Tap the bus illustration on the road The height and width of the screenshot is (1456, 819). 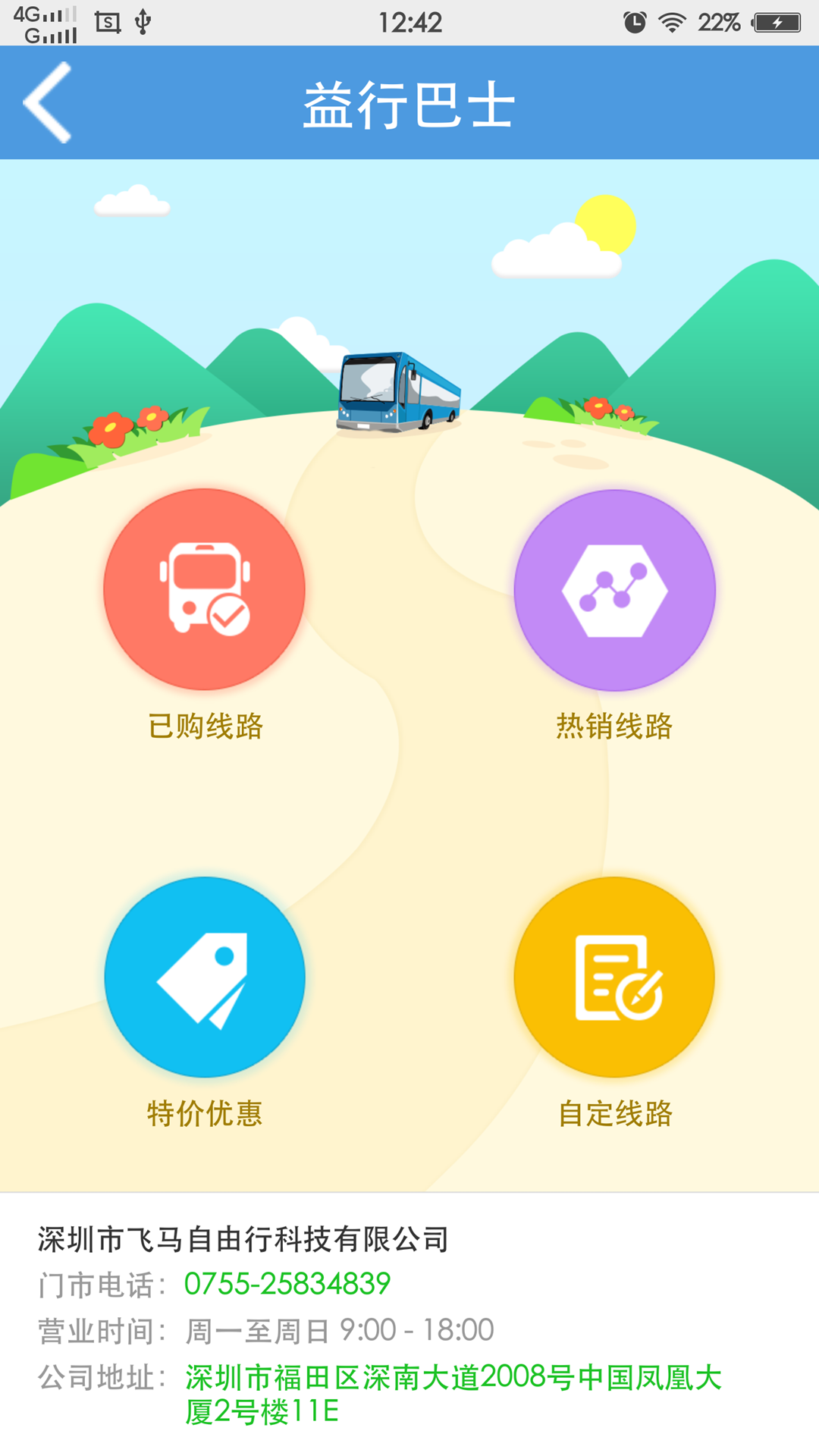point(400,389)
